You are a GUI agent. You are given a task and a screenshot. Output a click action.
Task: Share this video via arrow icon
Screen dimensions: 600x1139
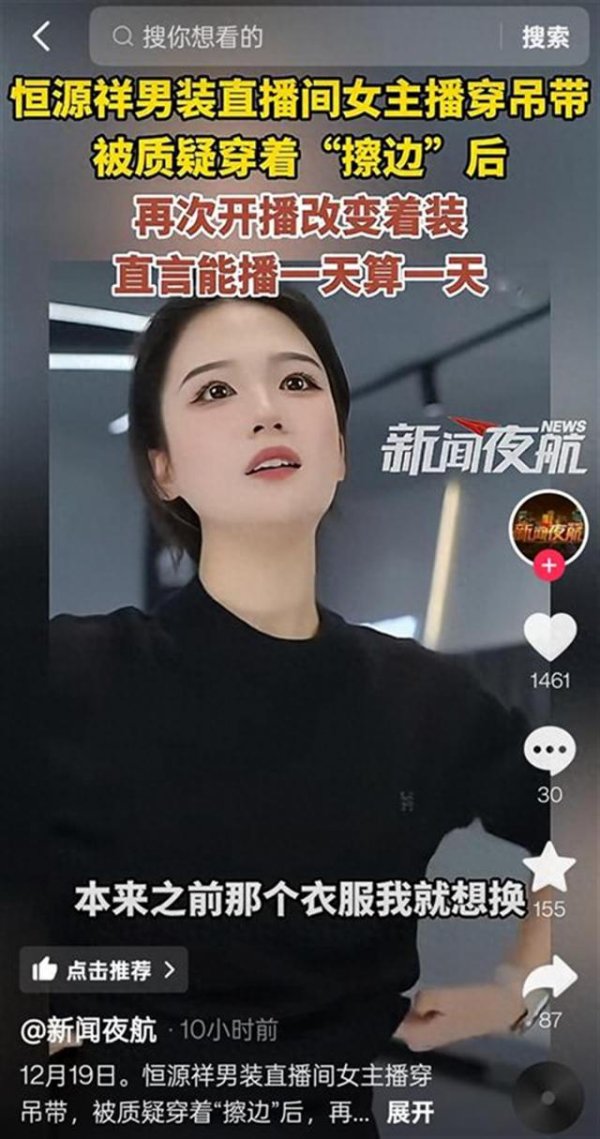click(550, 978)
